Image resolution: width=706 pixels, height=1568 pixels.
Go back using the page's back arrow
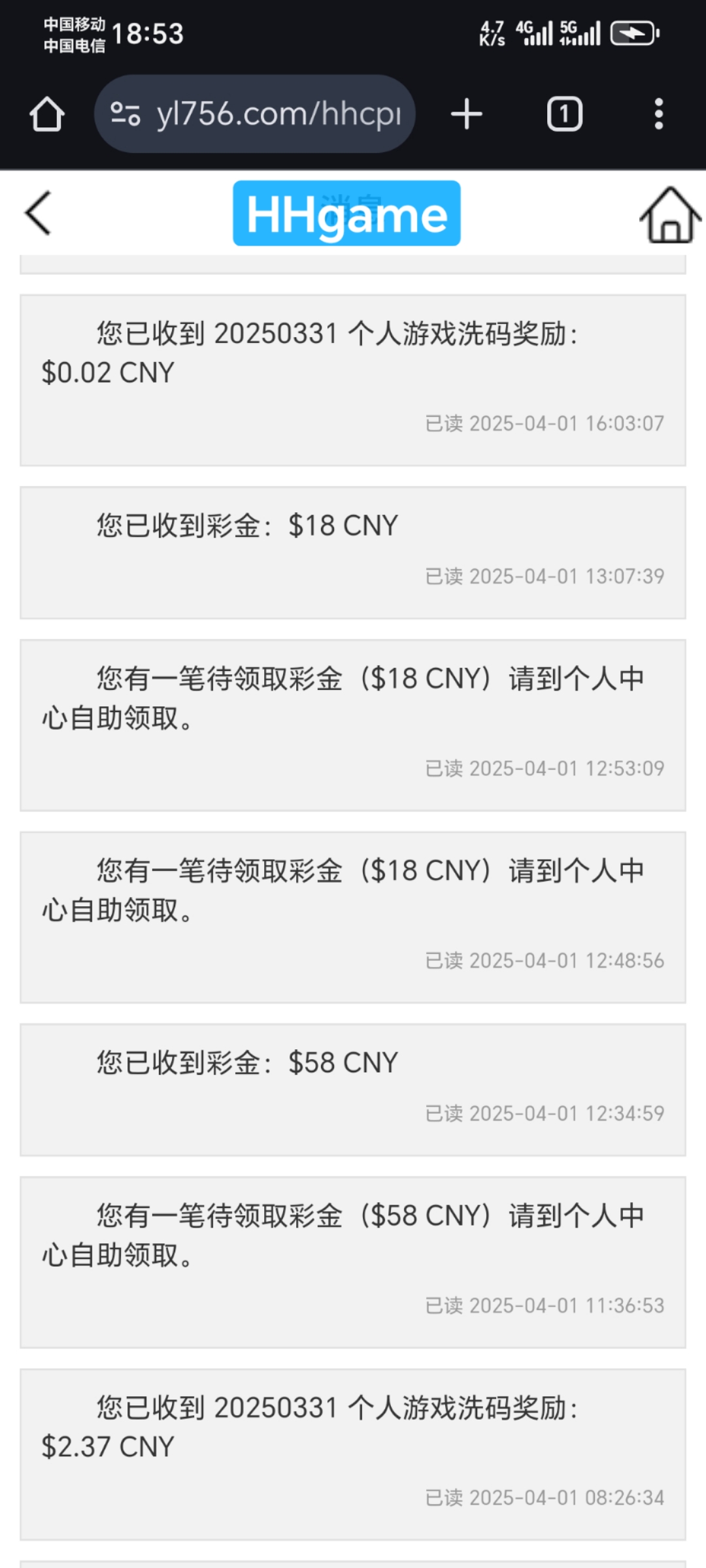pyautogui.click(x=38, y=213)
